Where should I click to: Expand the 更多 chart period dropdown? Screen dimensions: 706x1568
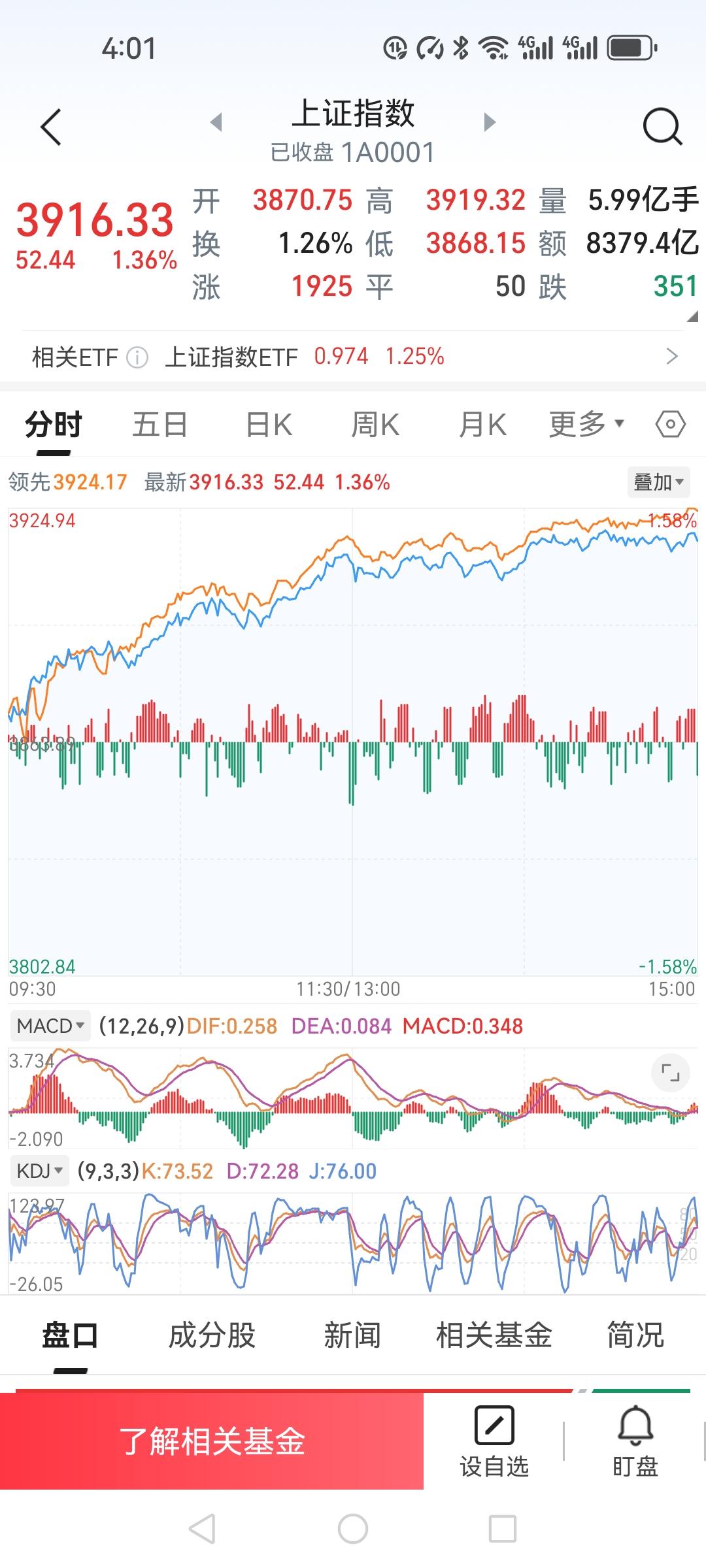coord(586,425)
